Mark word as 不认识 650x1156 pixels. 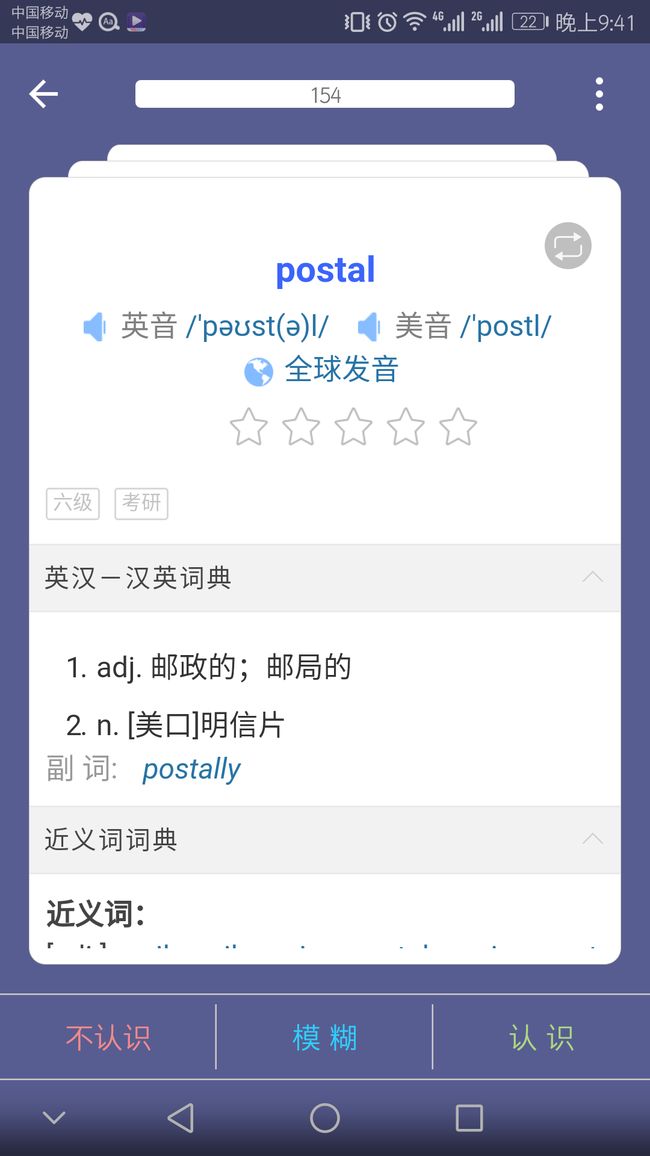(108, 1038)
